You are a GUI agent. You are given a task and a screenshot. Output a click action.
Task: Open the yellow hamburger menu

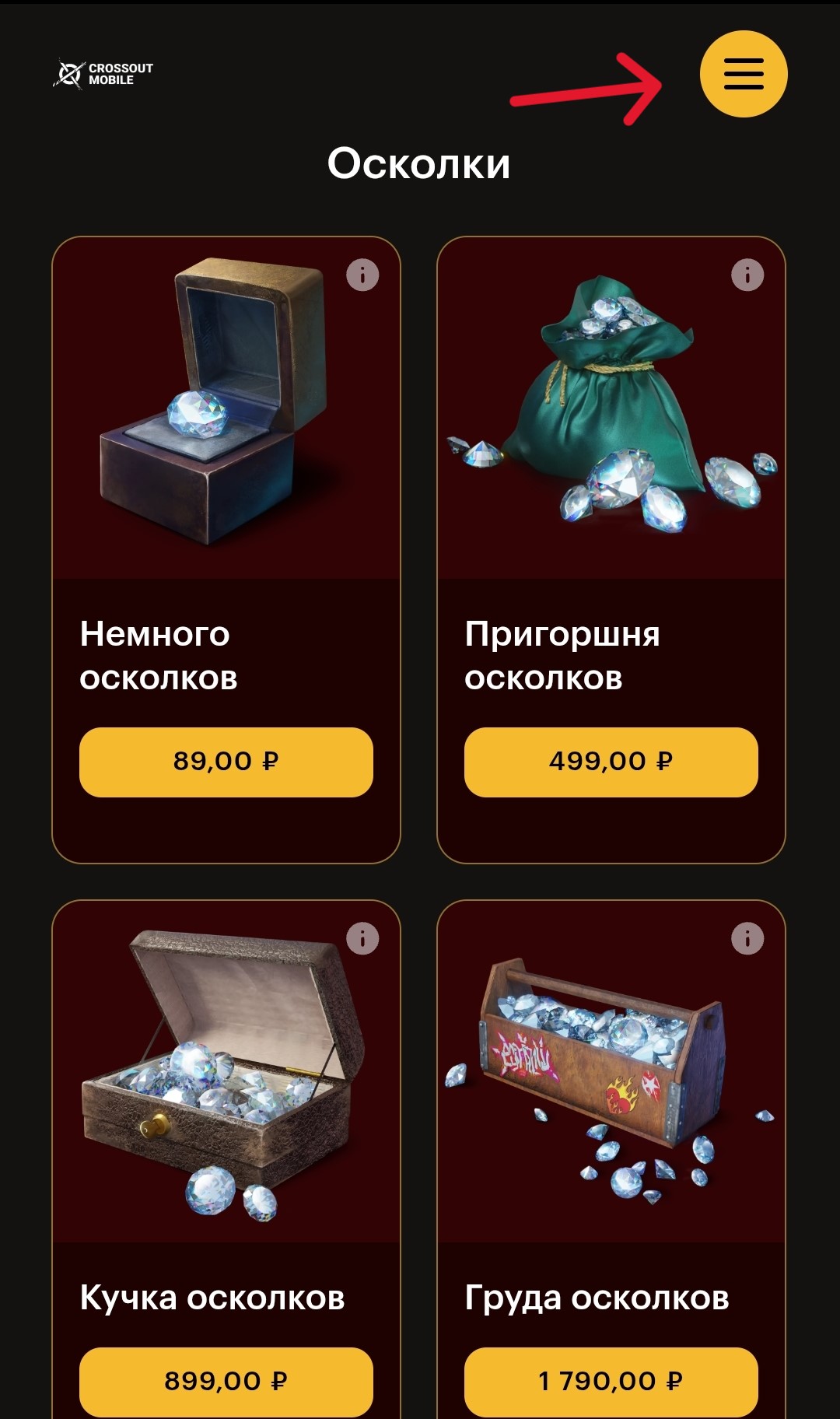(x=744, y=74)
